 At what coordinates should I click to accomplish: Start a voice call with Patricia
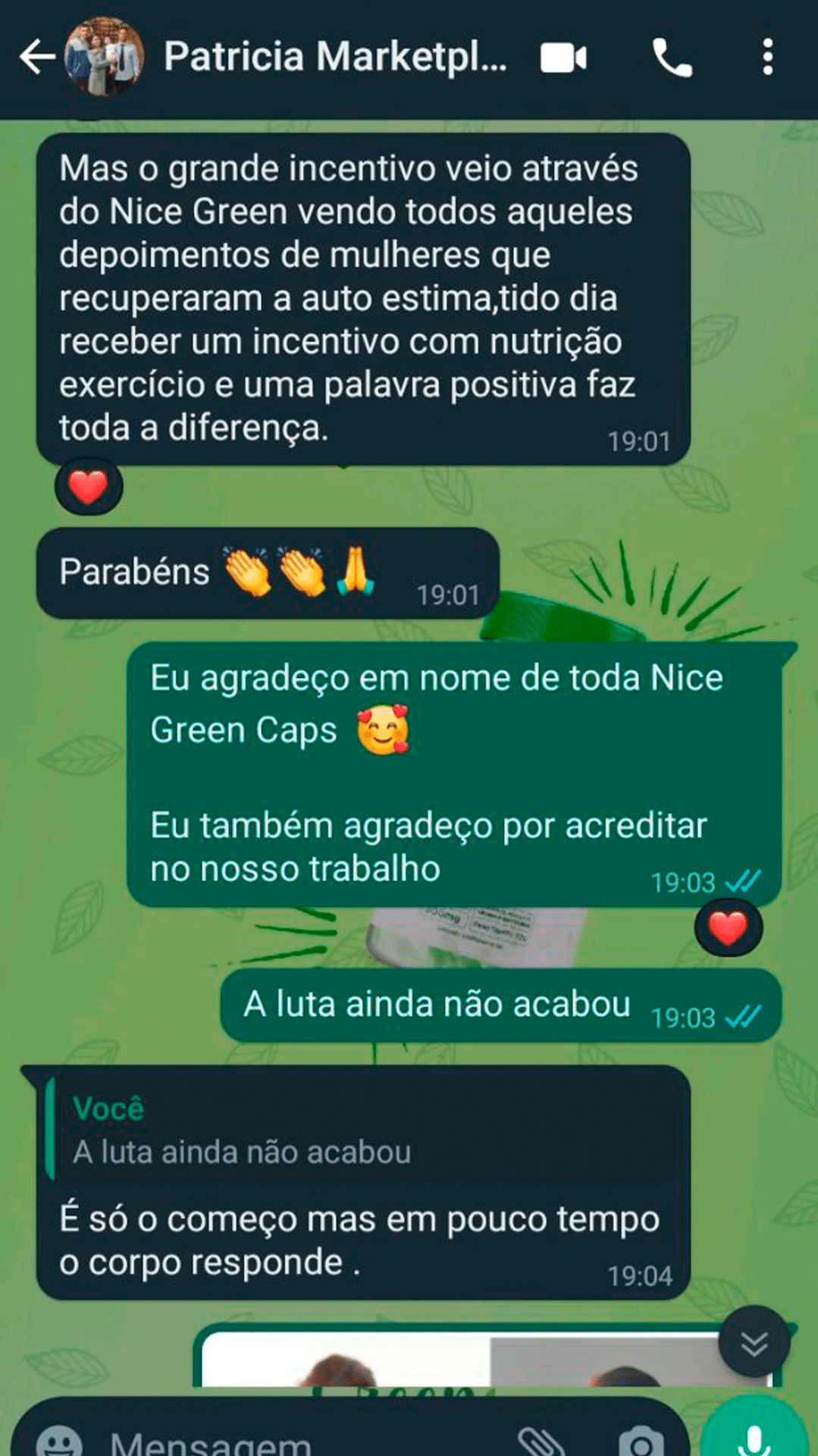672,58
